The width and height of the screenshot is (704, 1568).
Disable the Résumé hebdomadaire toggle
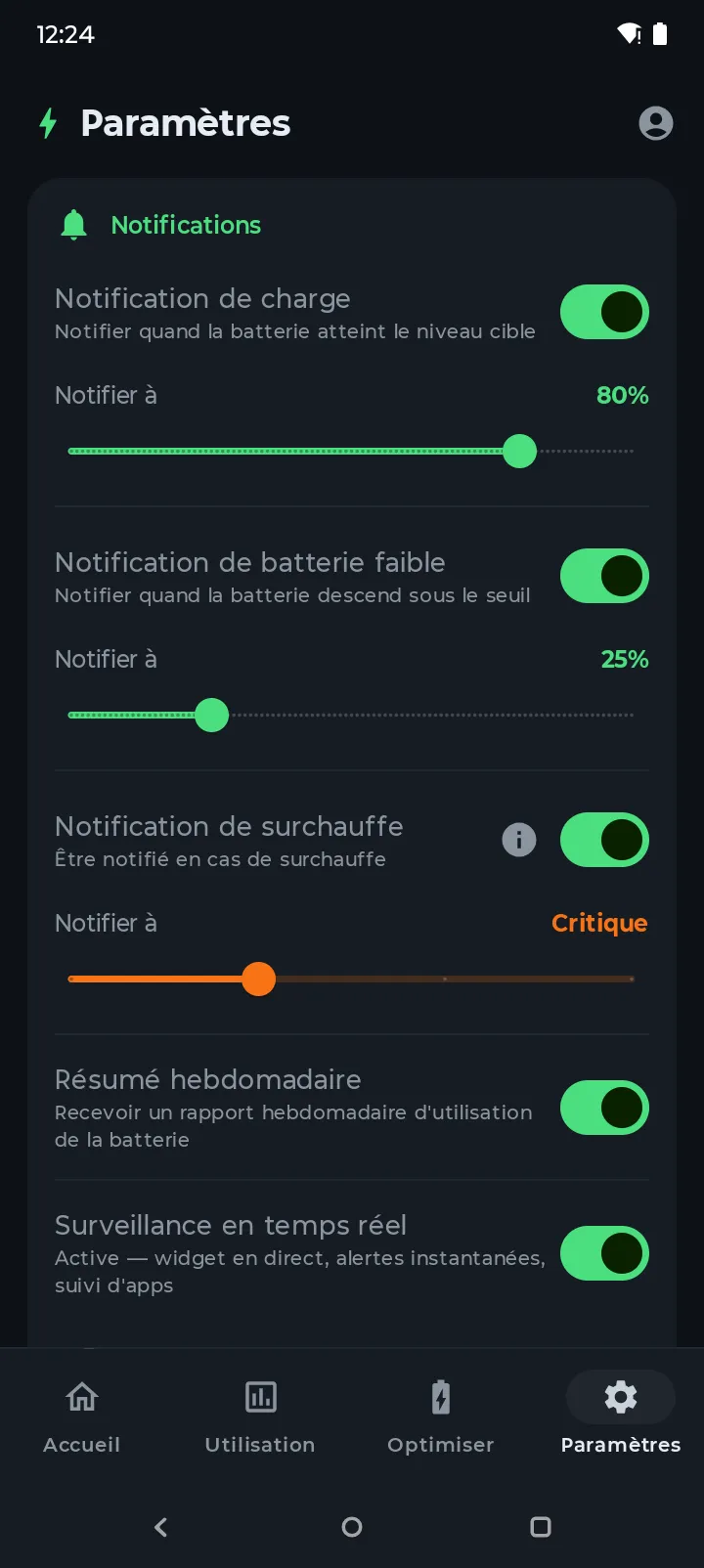604,1108
